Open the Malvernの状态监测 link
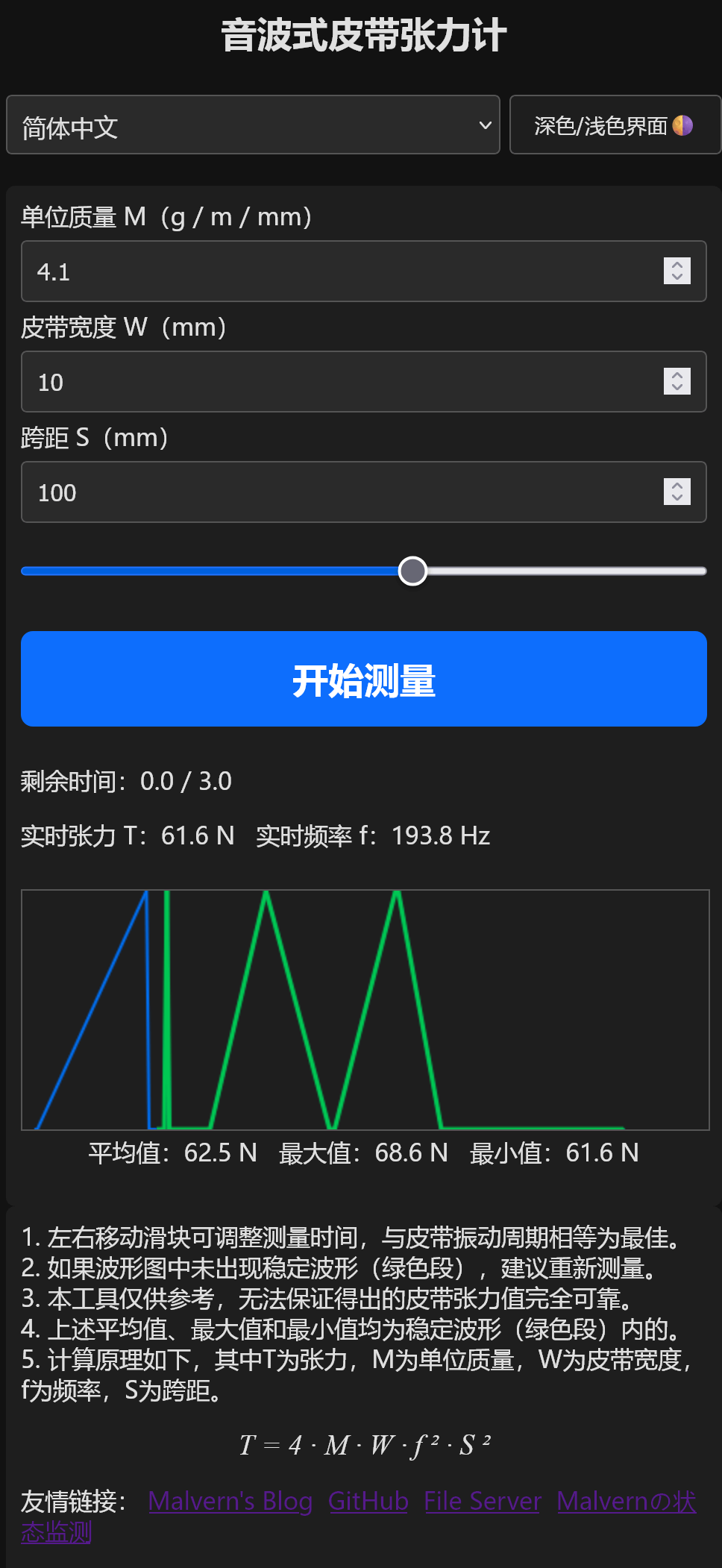 coord(626,1501)
